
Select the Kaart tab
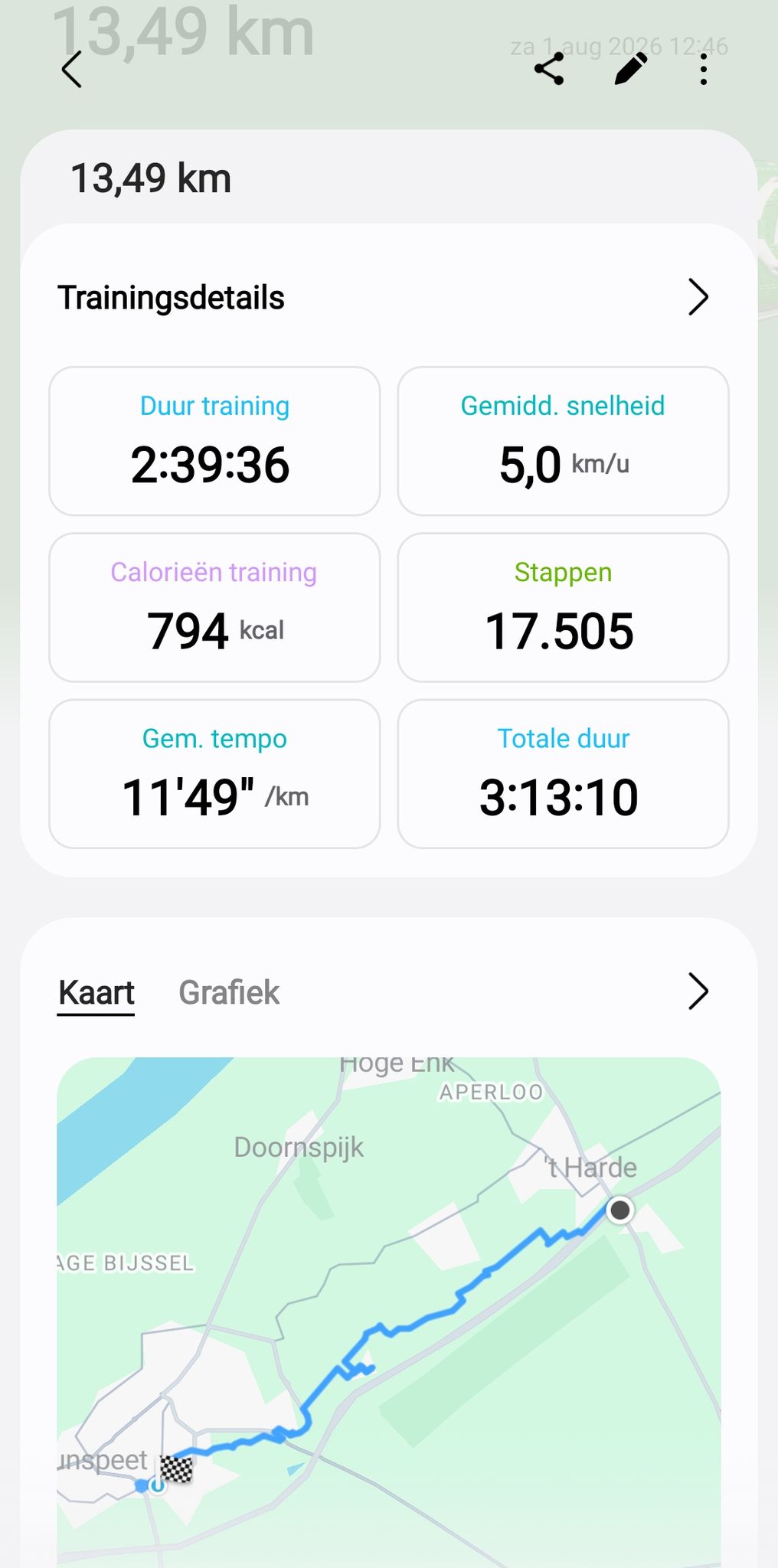(96, 993)
